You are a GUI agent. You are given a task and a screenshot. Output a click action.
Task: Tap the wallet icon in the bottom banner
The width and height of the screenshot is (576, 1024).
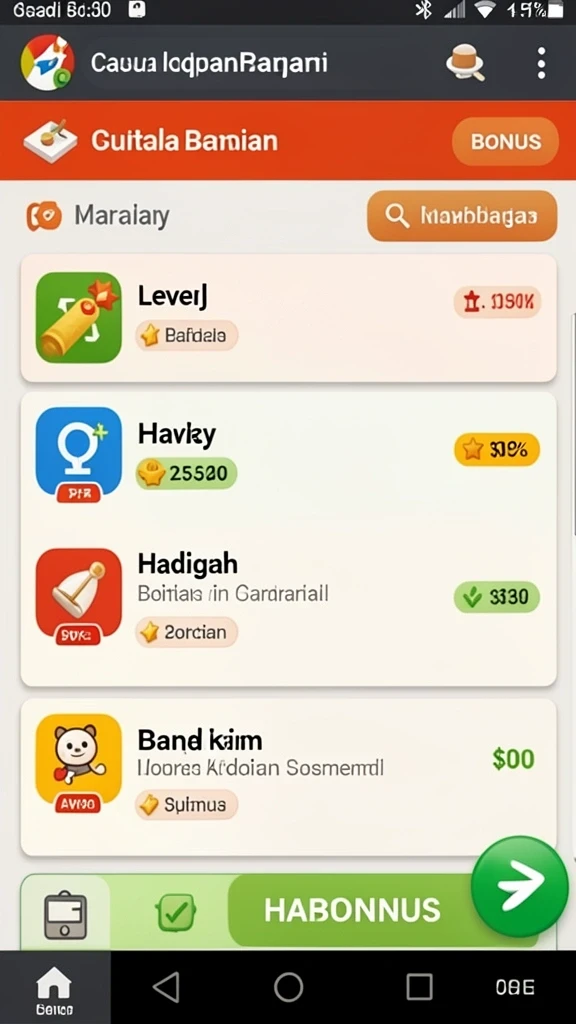[x=65, y=915]
